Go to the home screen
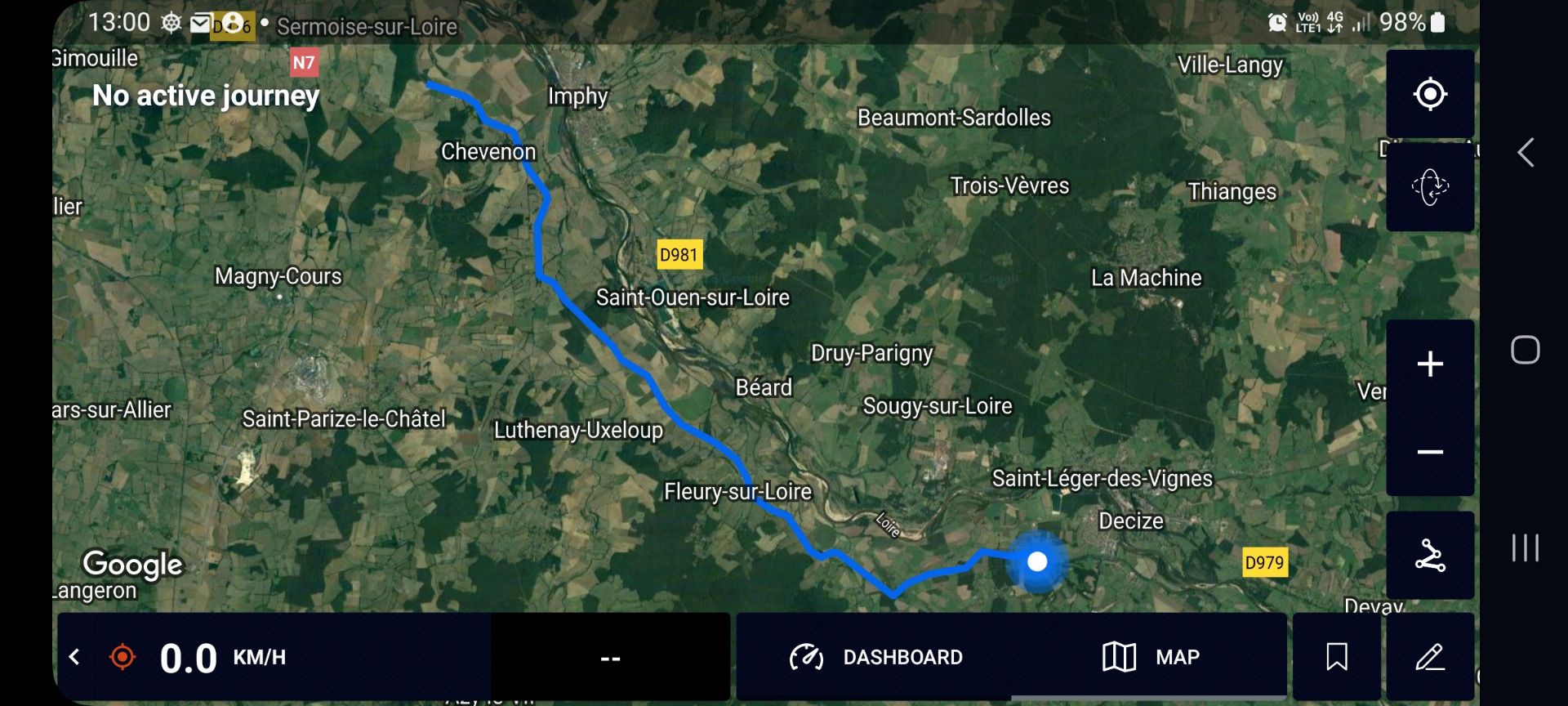Screen dimensions: 1568x706 click(x=1525, y=350)
